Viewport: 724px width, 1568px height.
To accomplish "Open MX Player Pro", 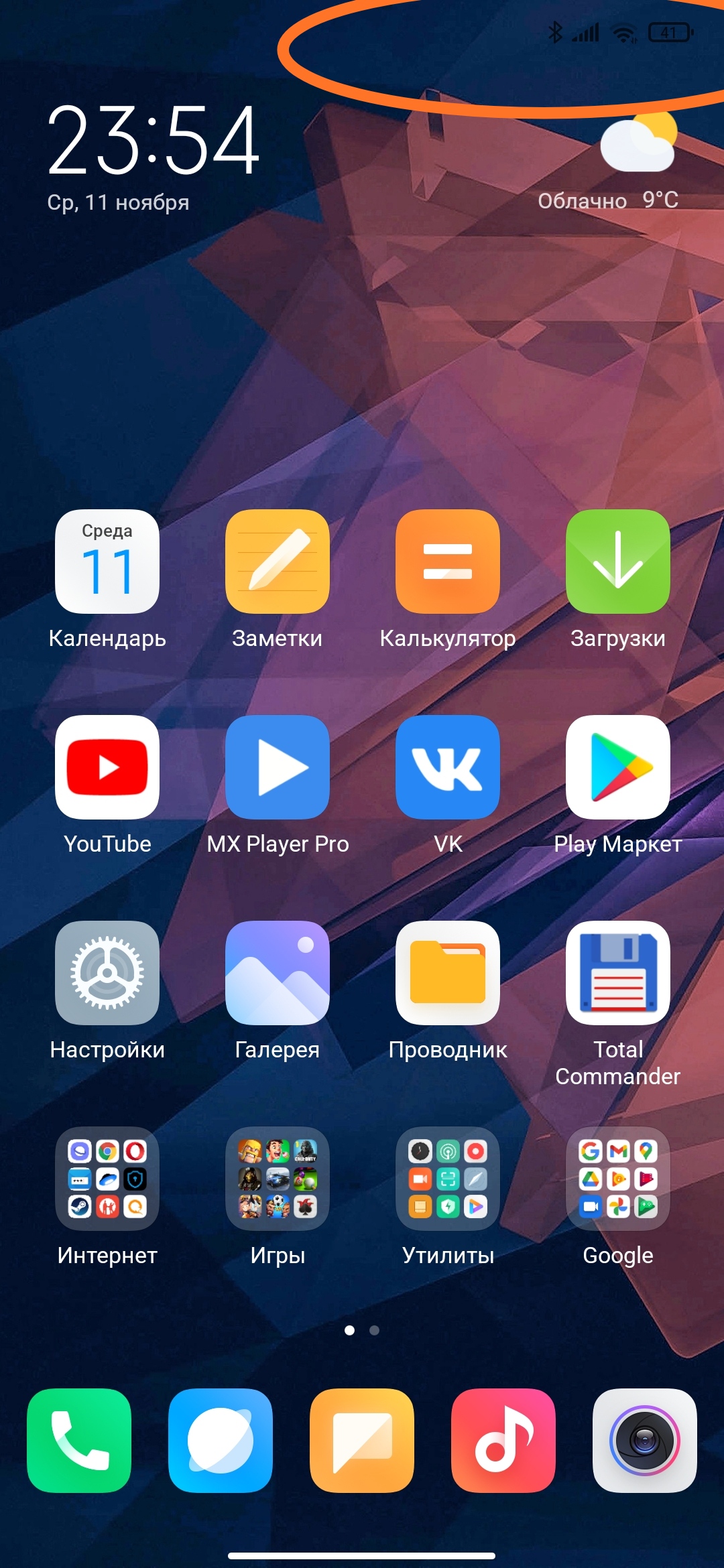I will pyautogui.click(x=278, y=767).
